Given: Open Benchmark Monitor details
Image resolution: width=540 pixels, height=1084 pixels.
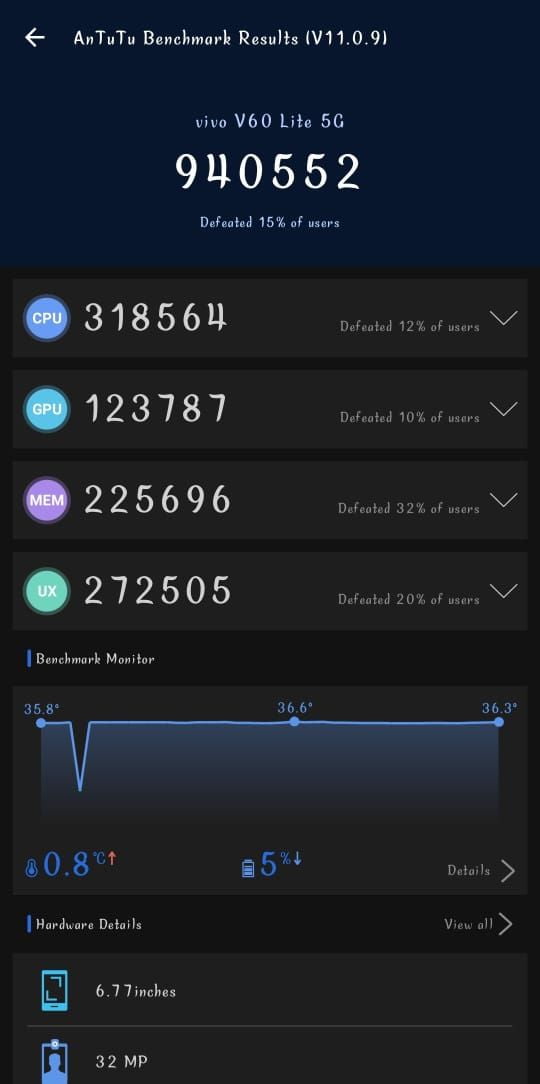Looking at the screenshot, I should click(481, 870).
